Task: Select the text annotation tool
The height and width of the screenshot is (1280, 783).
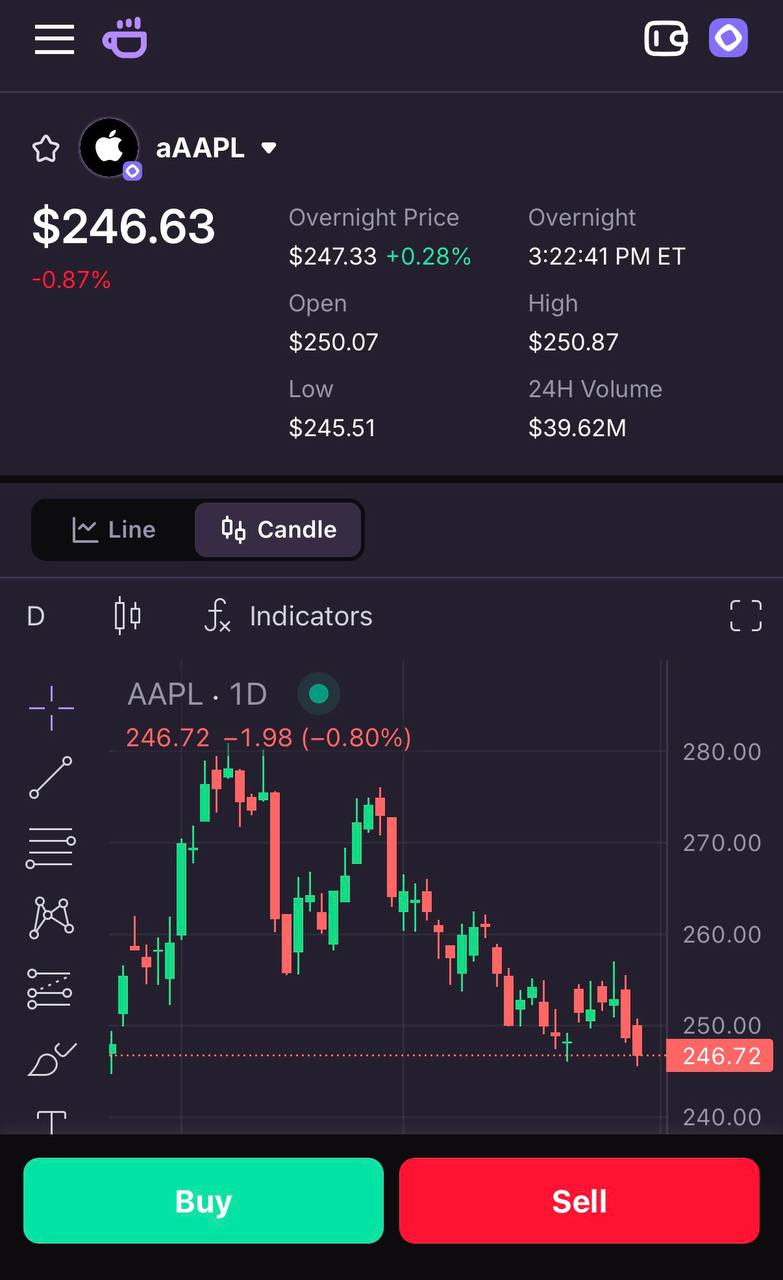Action: tap(51, 1121)
